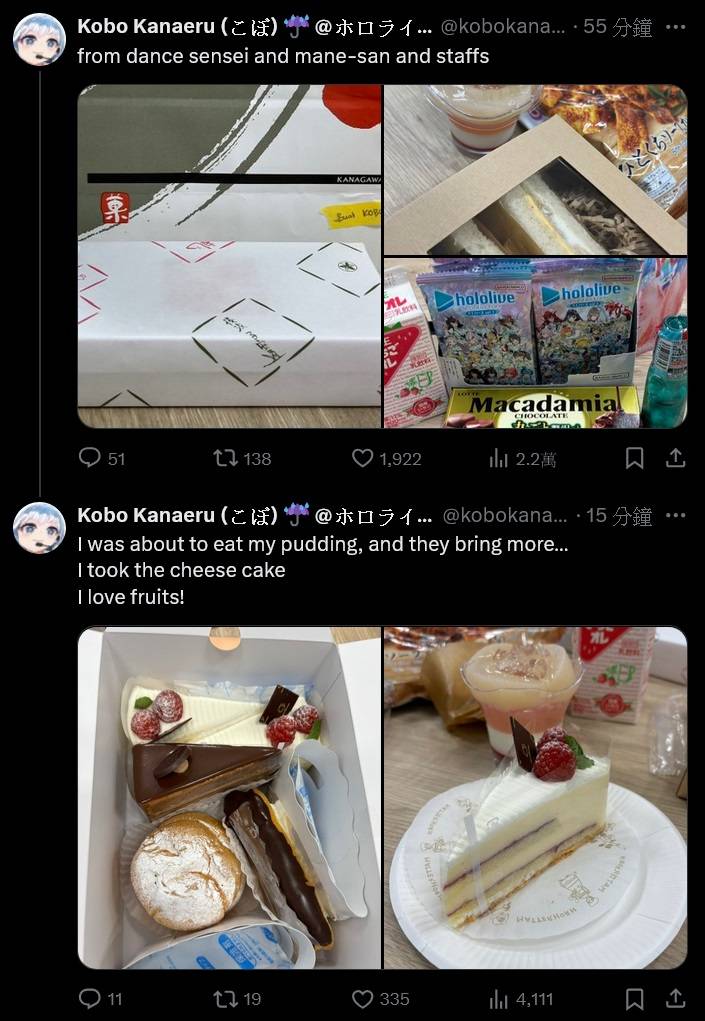Retweet the post with 138 retweets
Viewport: 705px width, 1021px height.
[226, 458]
